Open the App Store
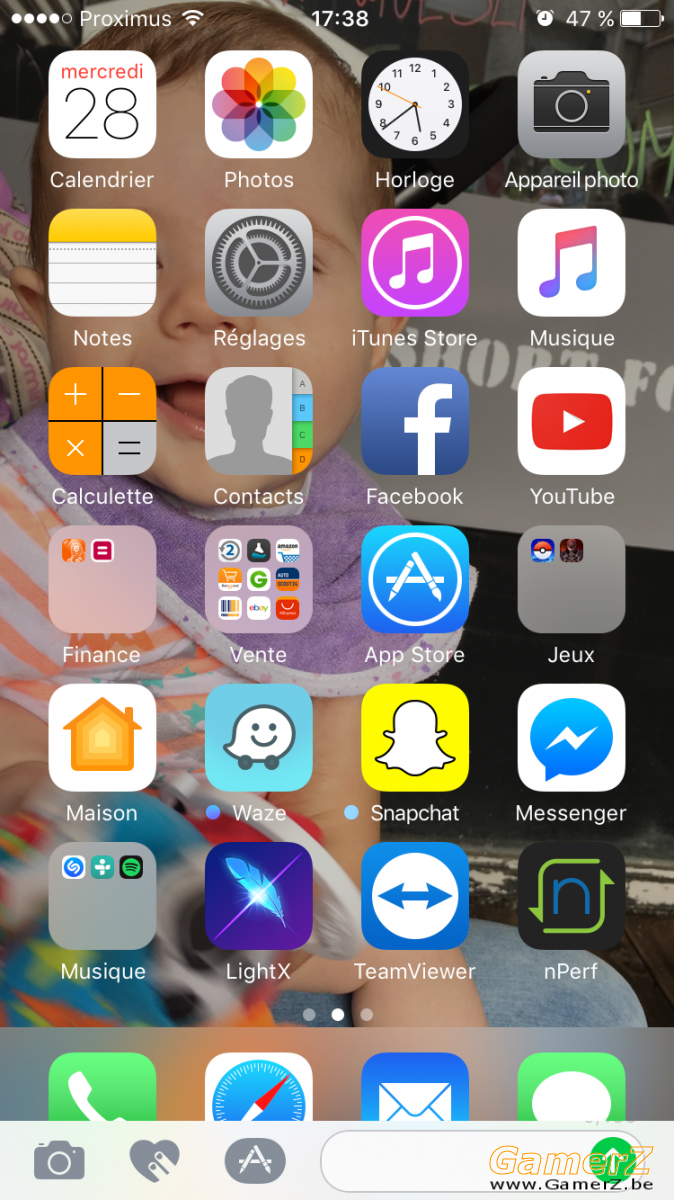The height and width of the screenshot is (1200, 674). (x=415, y=579)
